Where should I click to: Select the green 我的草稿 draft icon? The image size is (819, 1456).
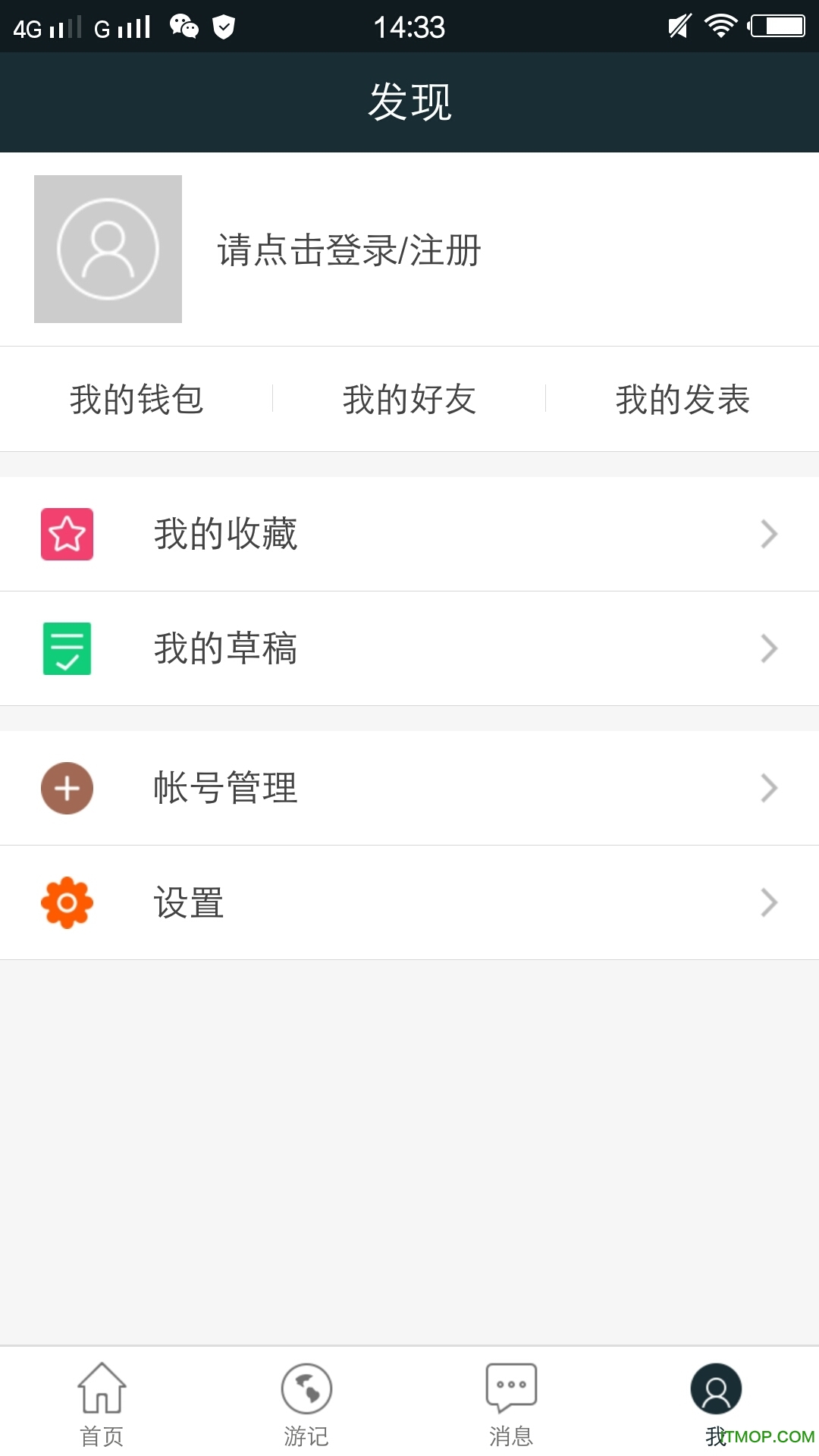click(67, 649)
